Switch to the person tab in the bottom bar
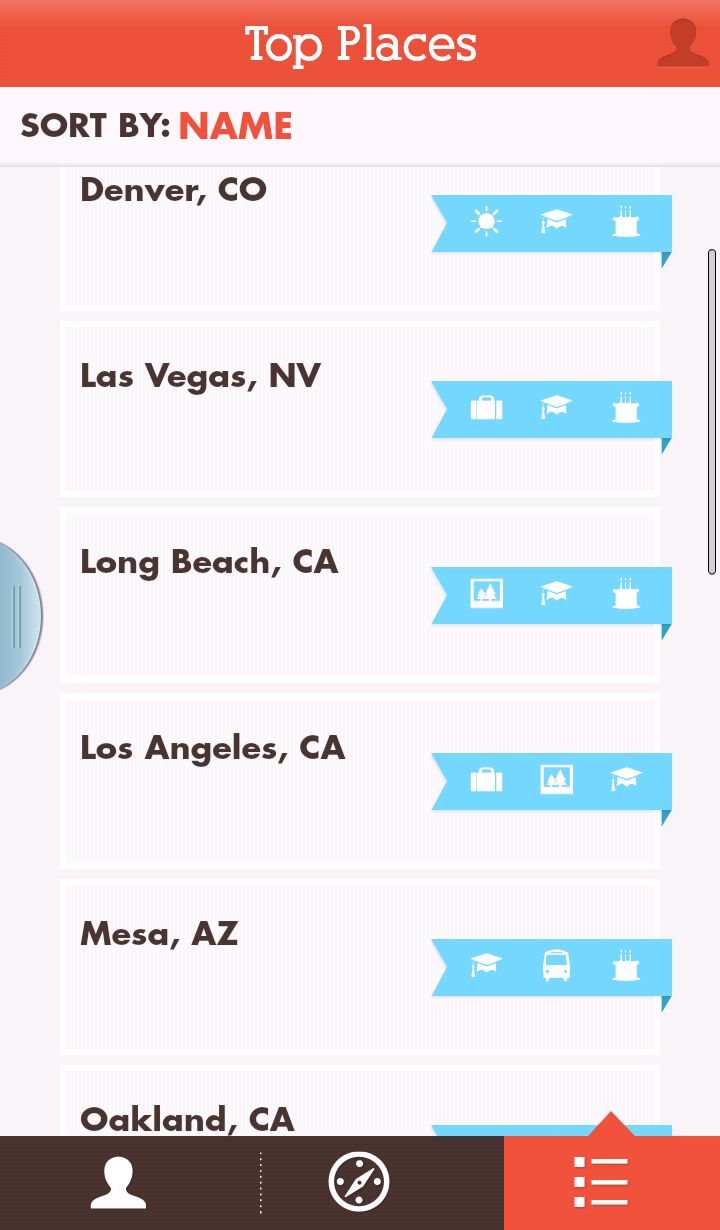 [119, 1183]
